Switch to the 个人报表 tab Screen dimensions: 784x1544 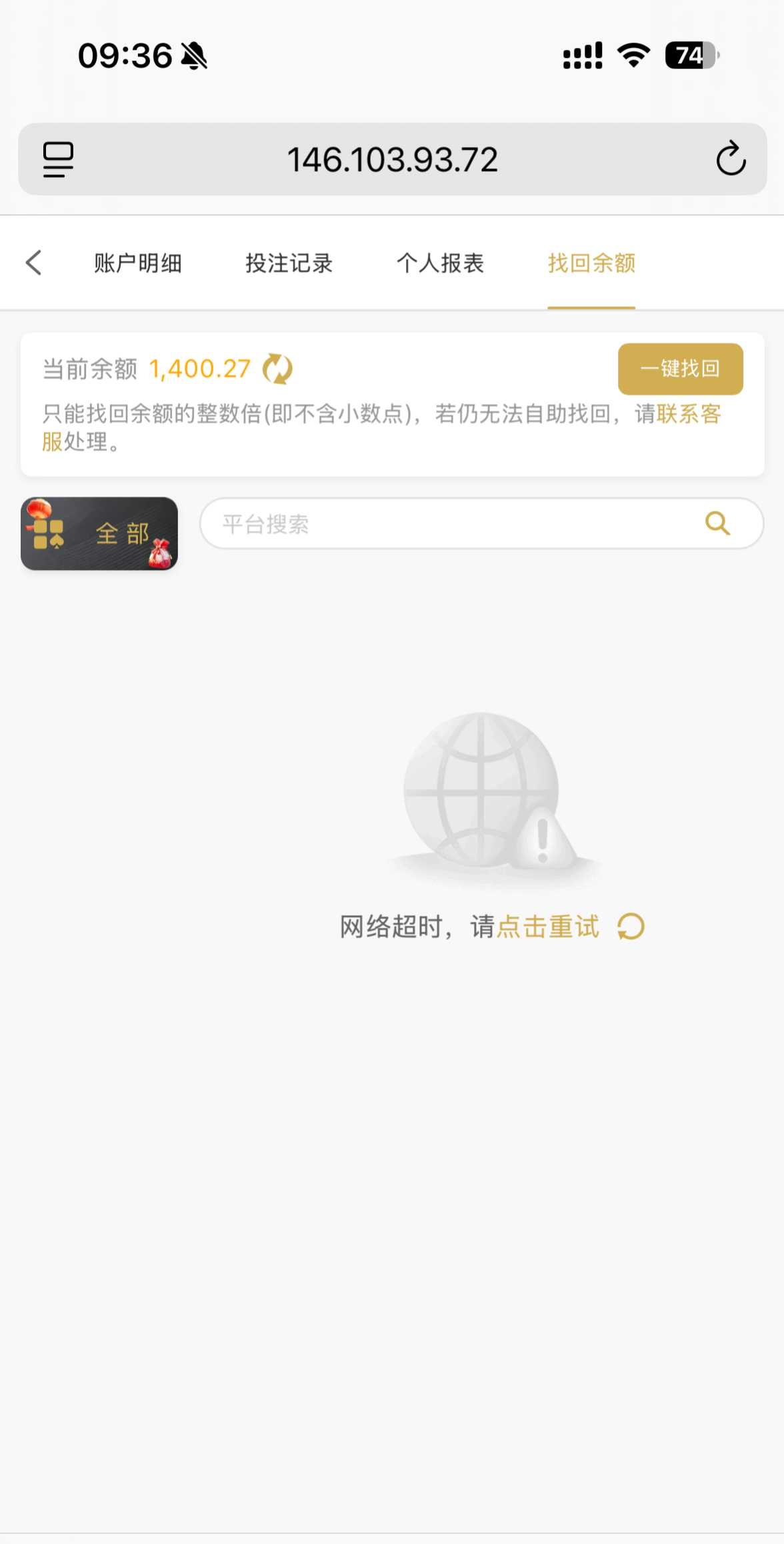coord(440,263)
